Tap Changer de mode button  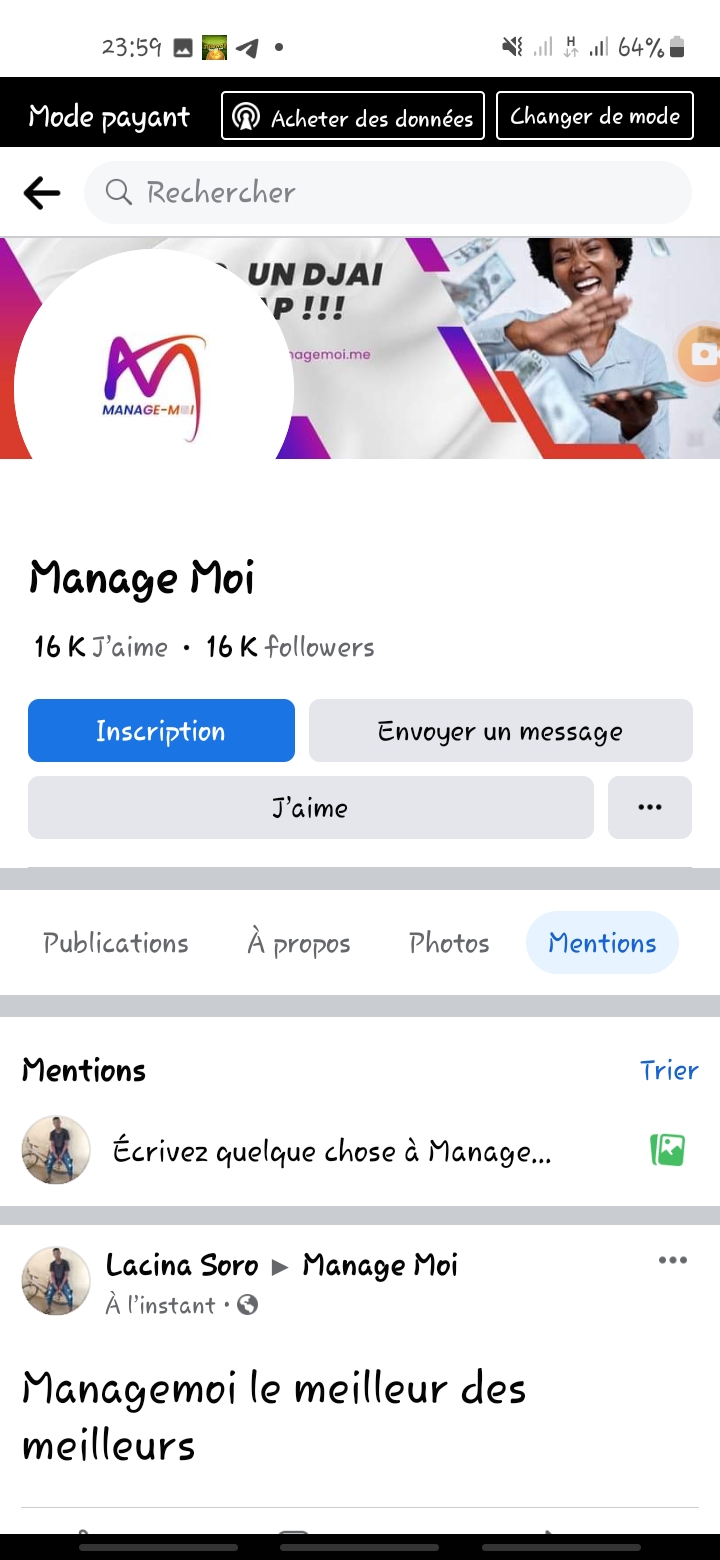595,116
